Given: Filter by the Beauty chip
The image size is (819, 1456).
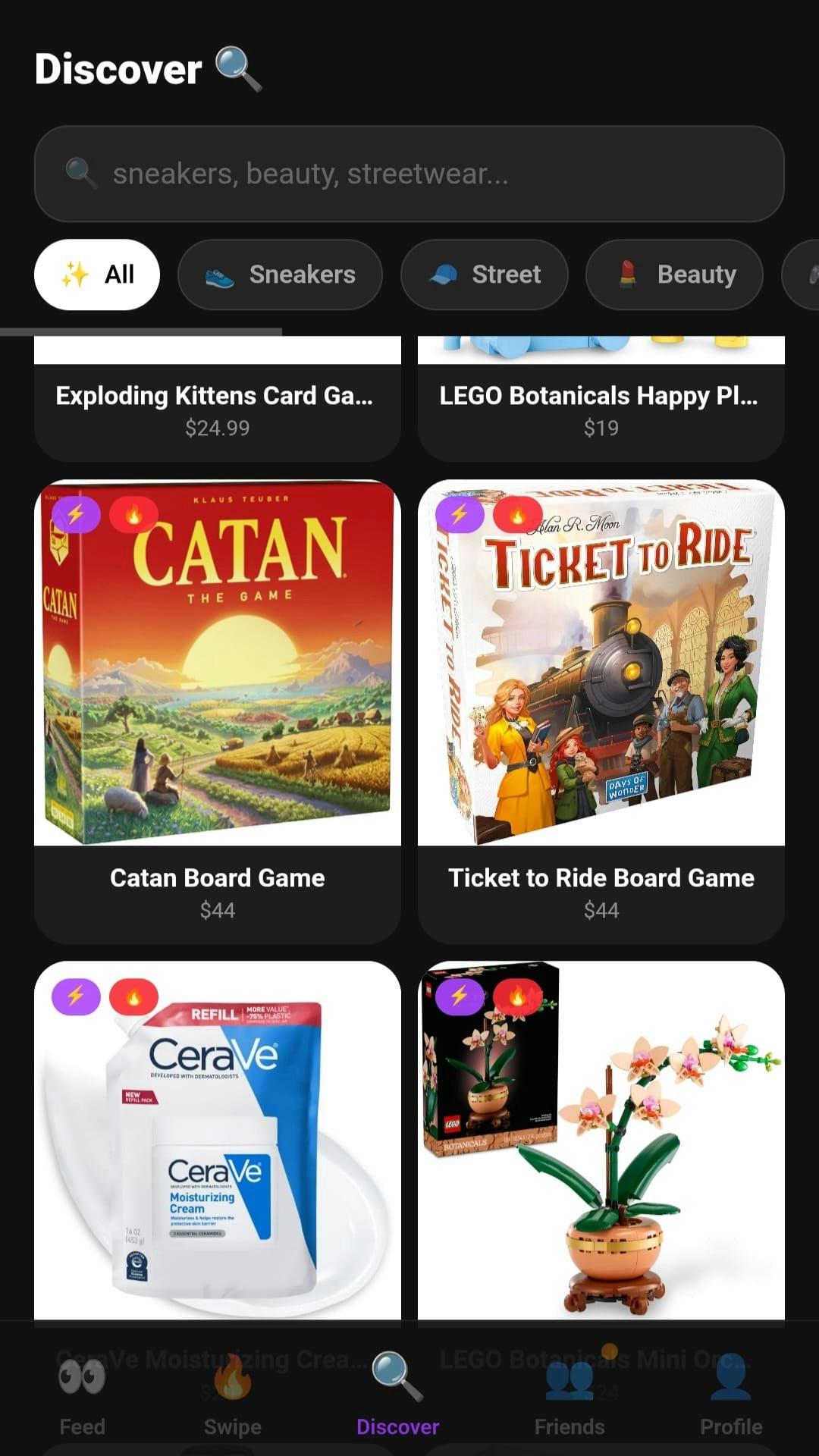Looking at the screenshot, I should coord(674,275).
